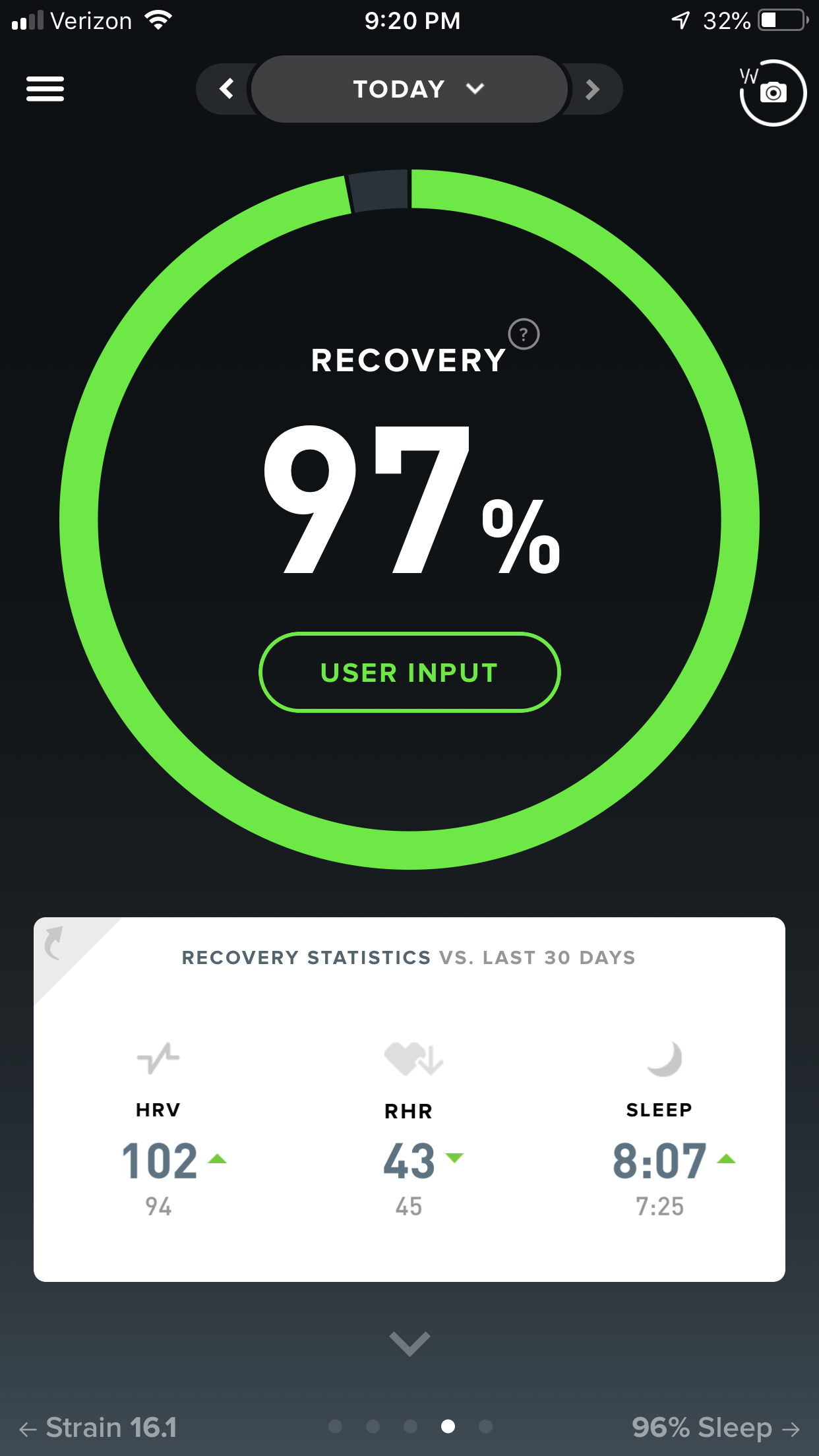The image size is (819, 1456).
Task: Open the hamburger menu
Action: coord(45,89)
